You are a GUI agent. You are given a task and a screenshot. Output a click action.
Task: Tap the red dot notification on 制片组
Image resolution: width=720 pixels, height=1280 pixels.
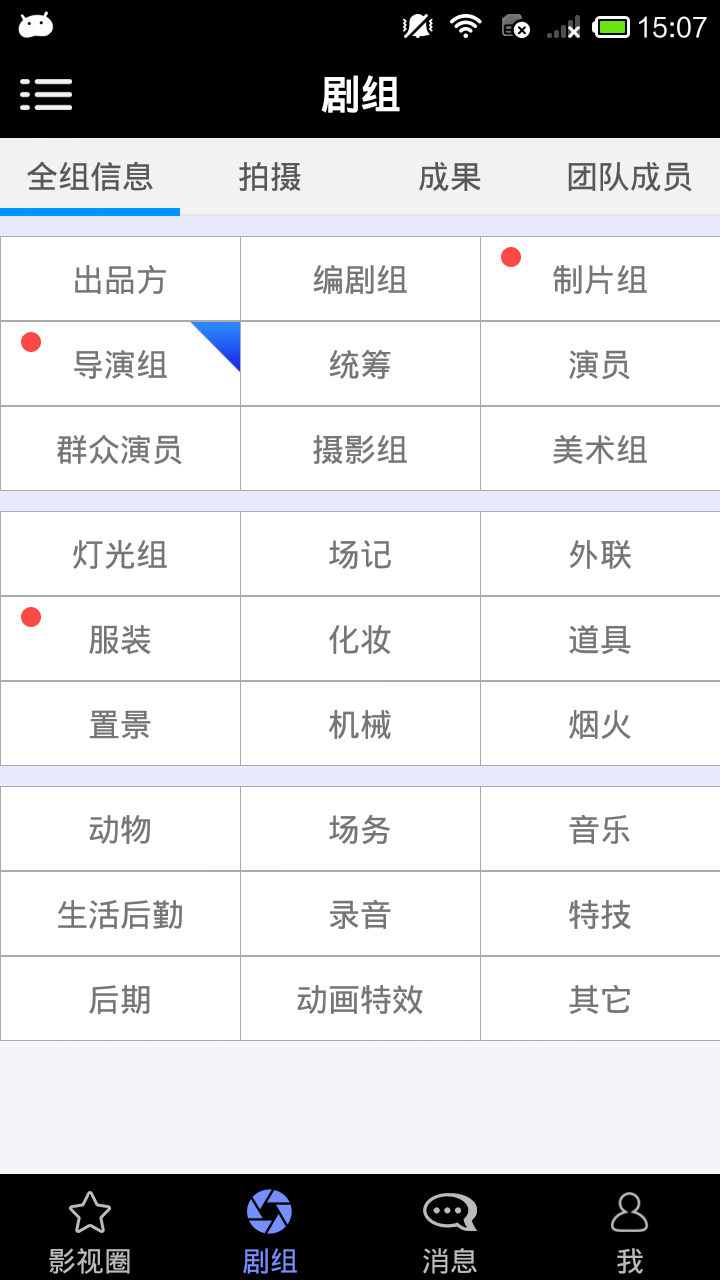(x=511, y=256)
